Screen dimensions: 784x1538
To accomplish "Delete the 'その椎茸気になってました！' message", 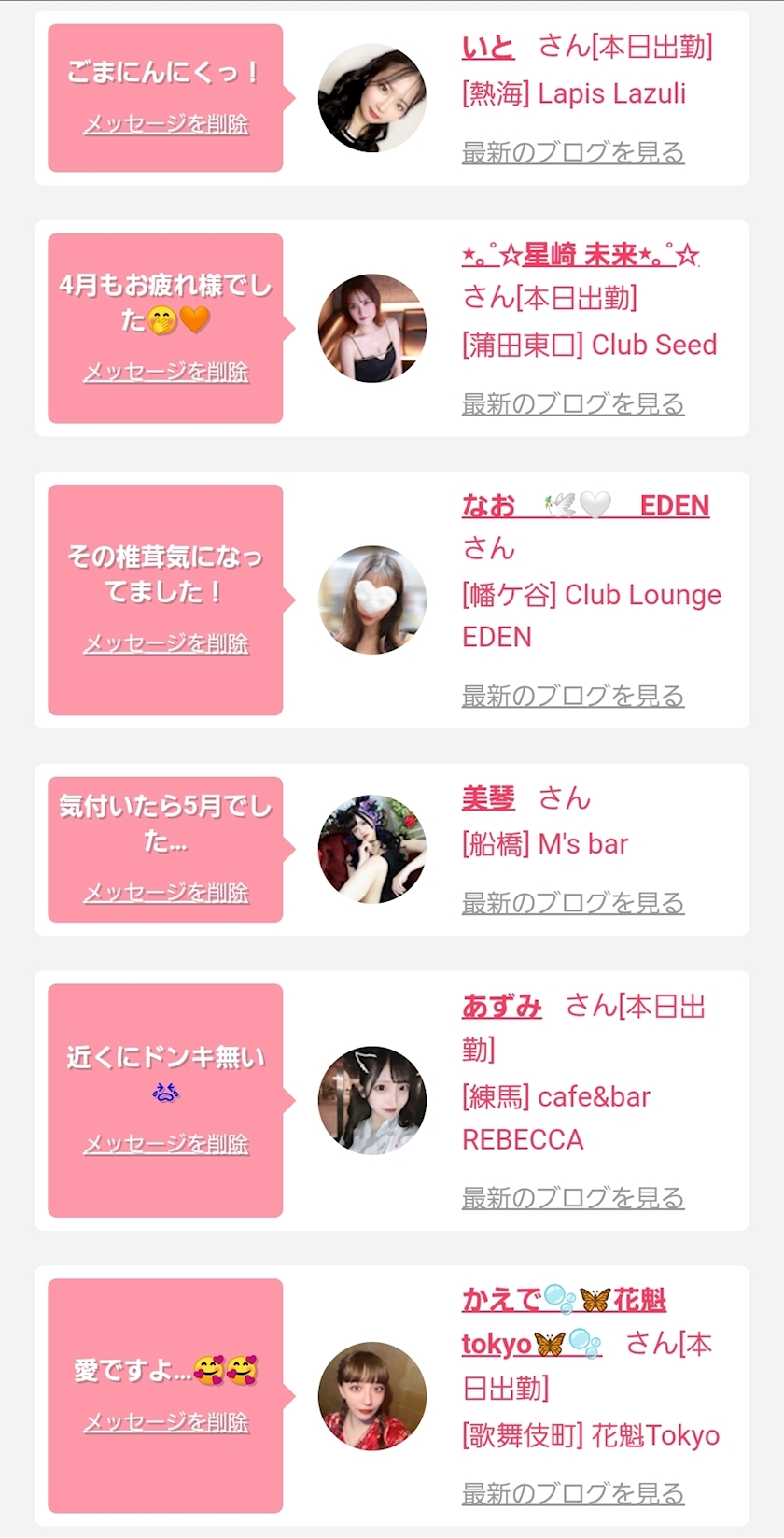I will click(x=166, y=643).
